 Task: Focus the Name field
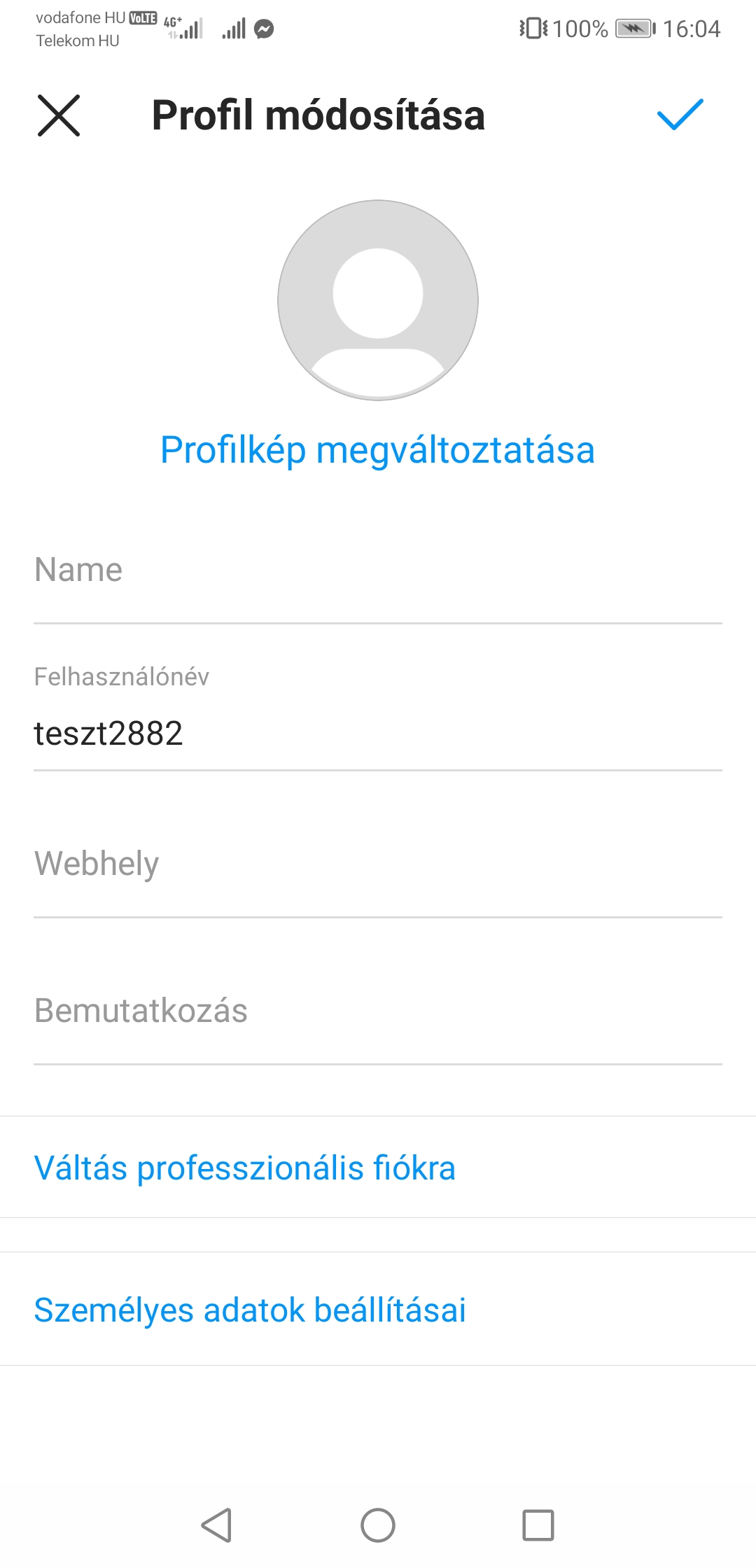point(378,570)
